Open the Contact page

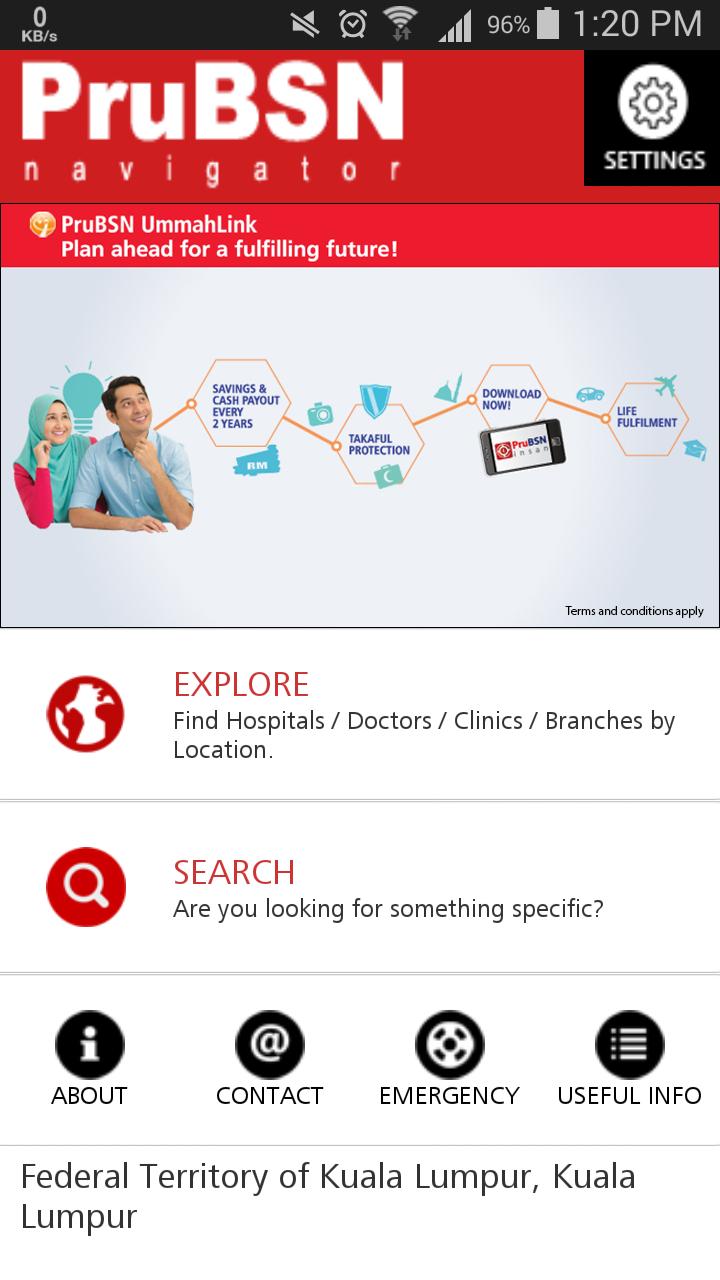click(x=269, y=1060)
